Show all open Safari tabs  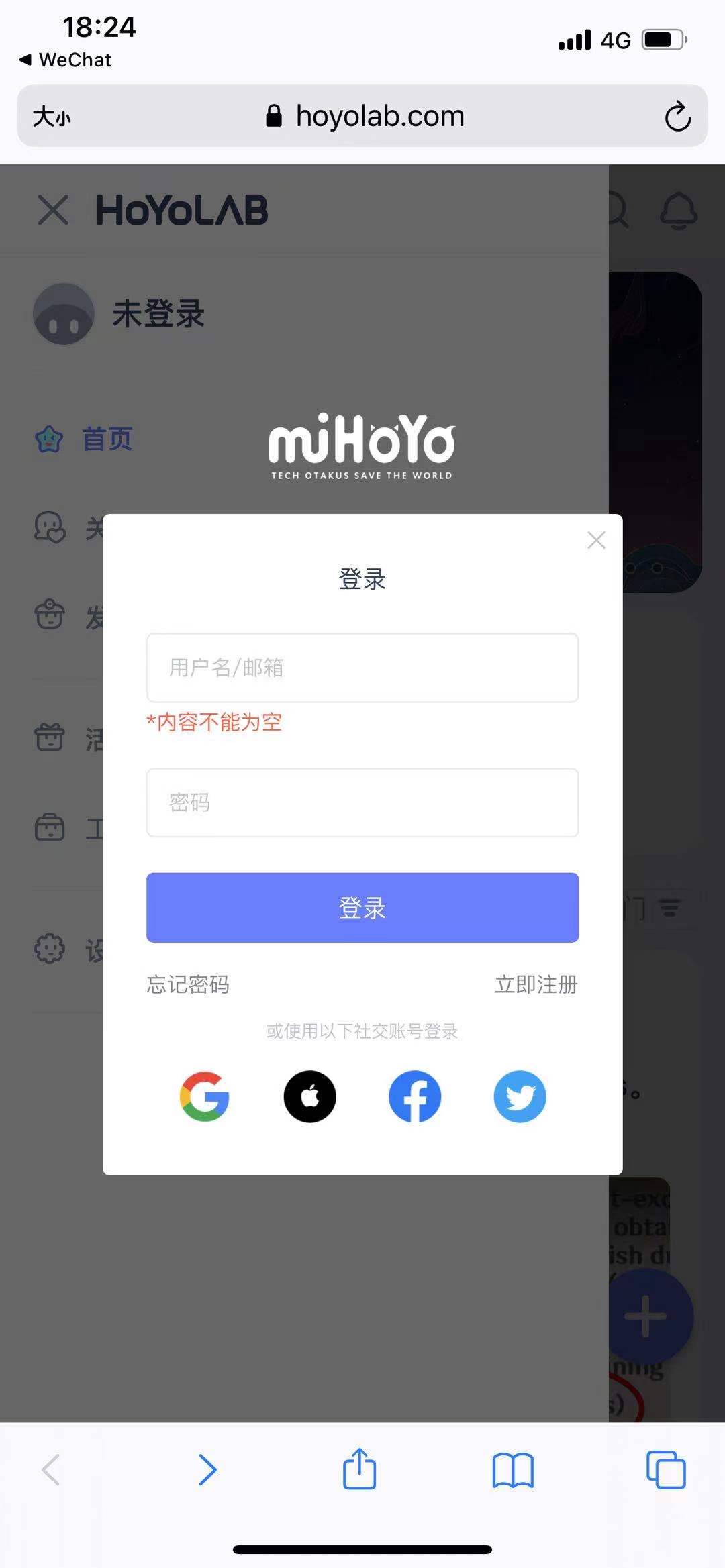pyautogui.click(x=665, y=1469)
